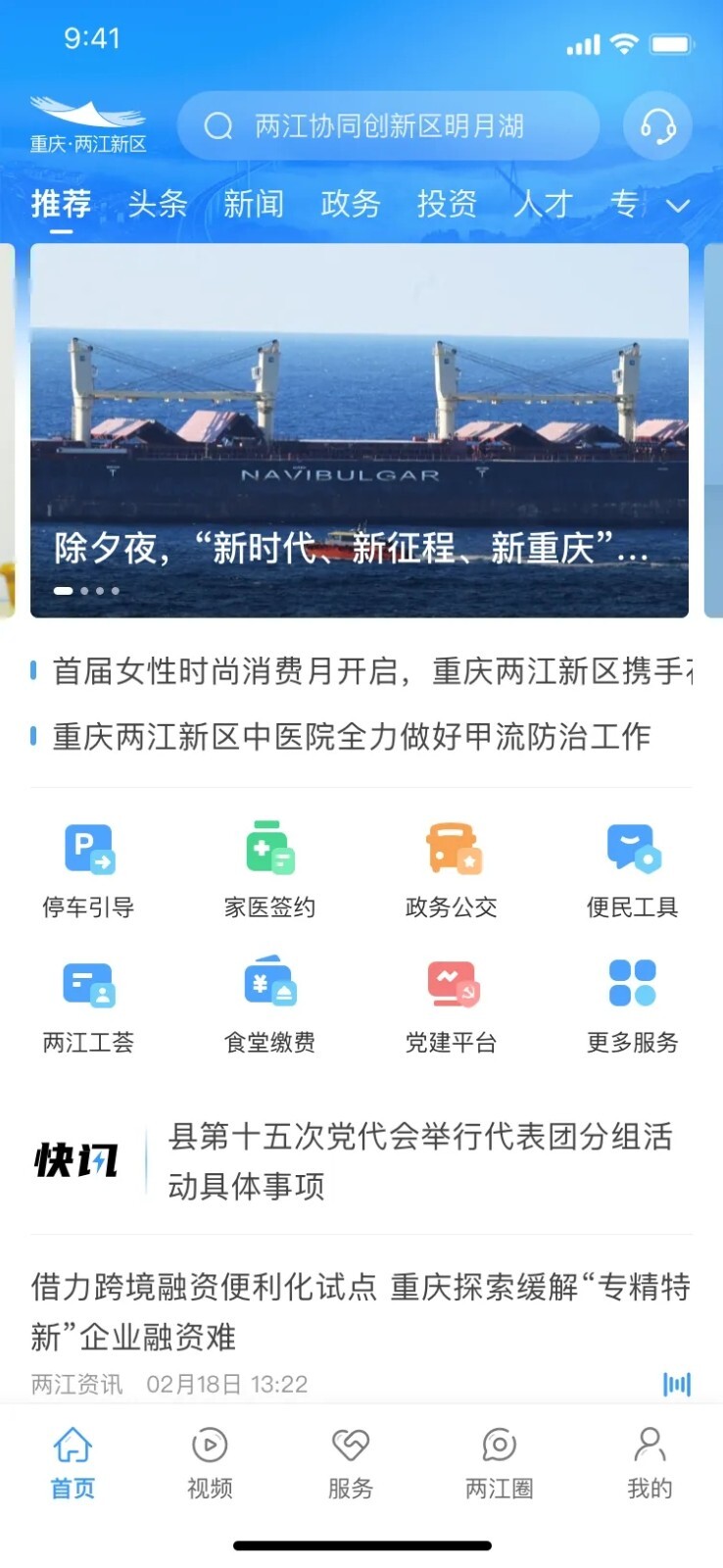This screenshot has height=1568, width=723.
Task: Switch to the 新闻 tab
Action: tap(253, 204)
